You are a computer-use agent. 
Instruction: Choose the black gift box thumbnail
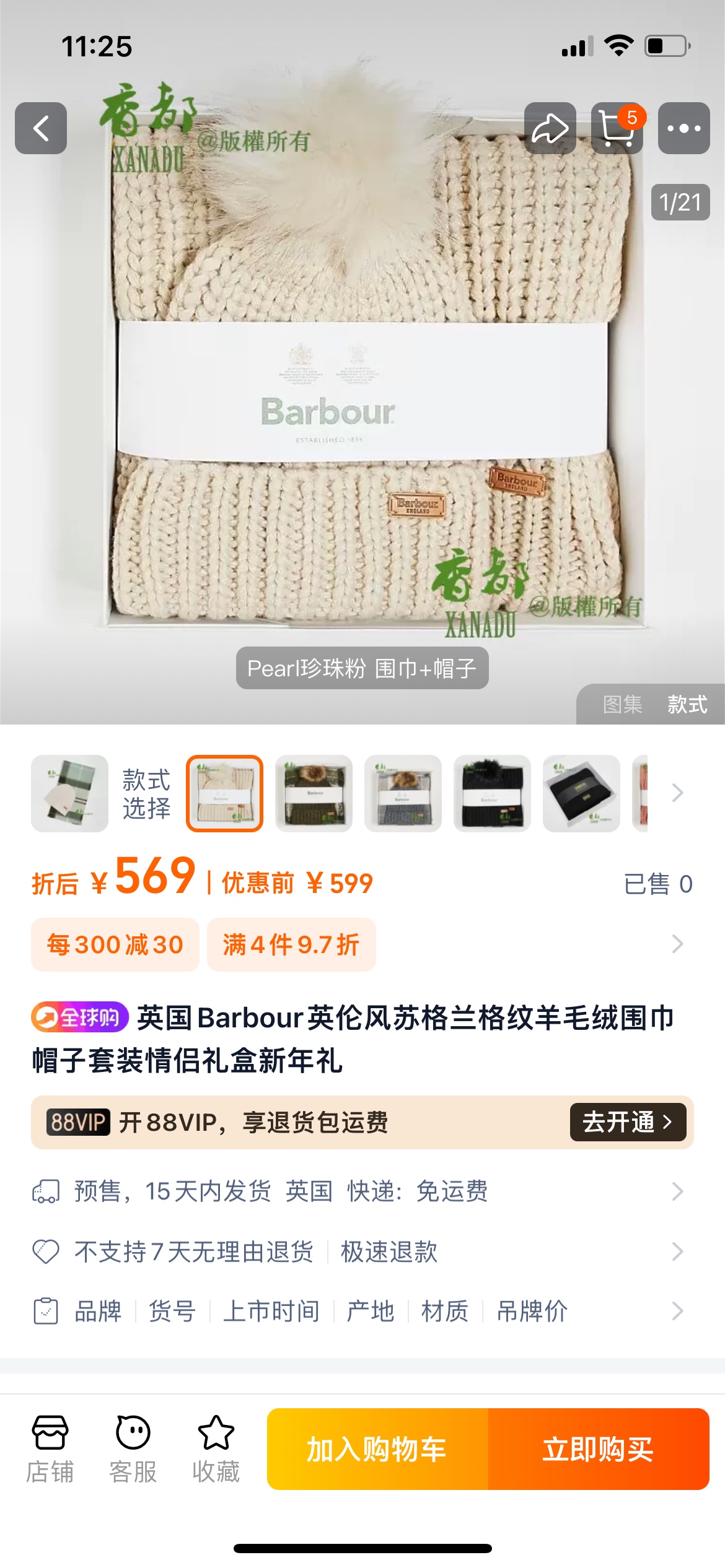[x=581, y=793]
